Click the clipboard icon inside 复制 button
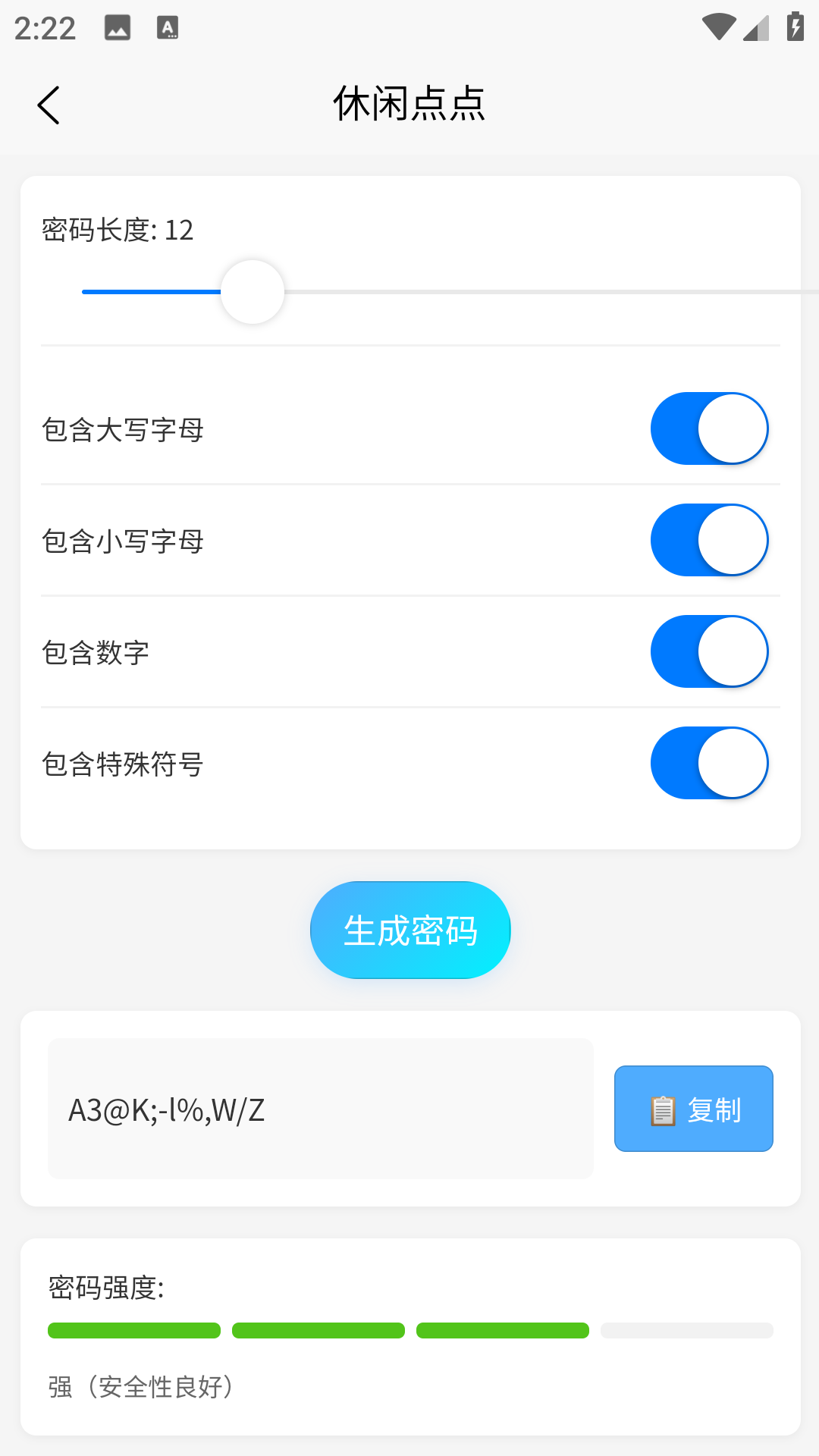The width and height of the screenshot is (819, 1456). pos(663,1109)
